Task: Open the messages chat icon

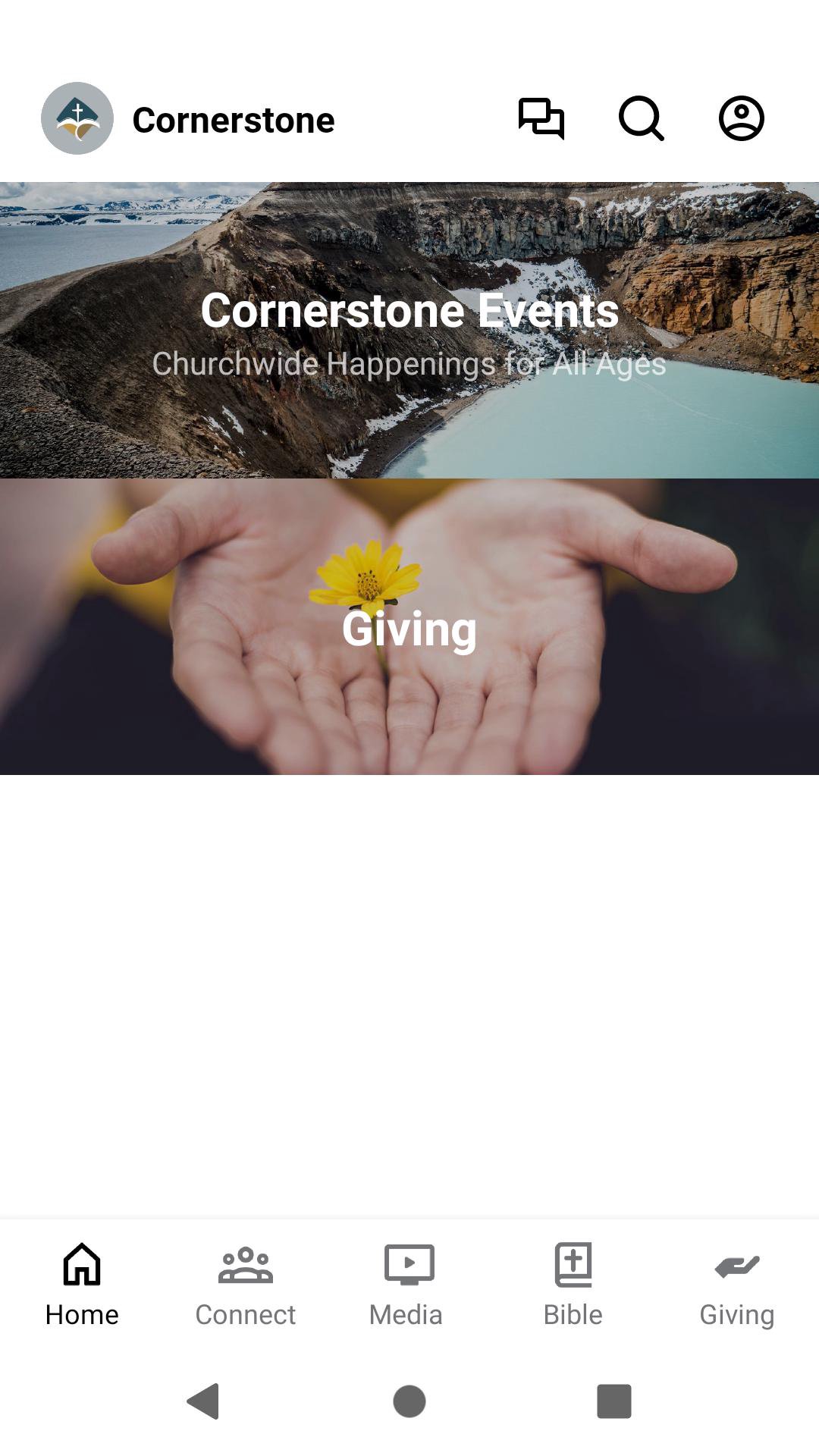Action: click(x=541, y=118)
